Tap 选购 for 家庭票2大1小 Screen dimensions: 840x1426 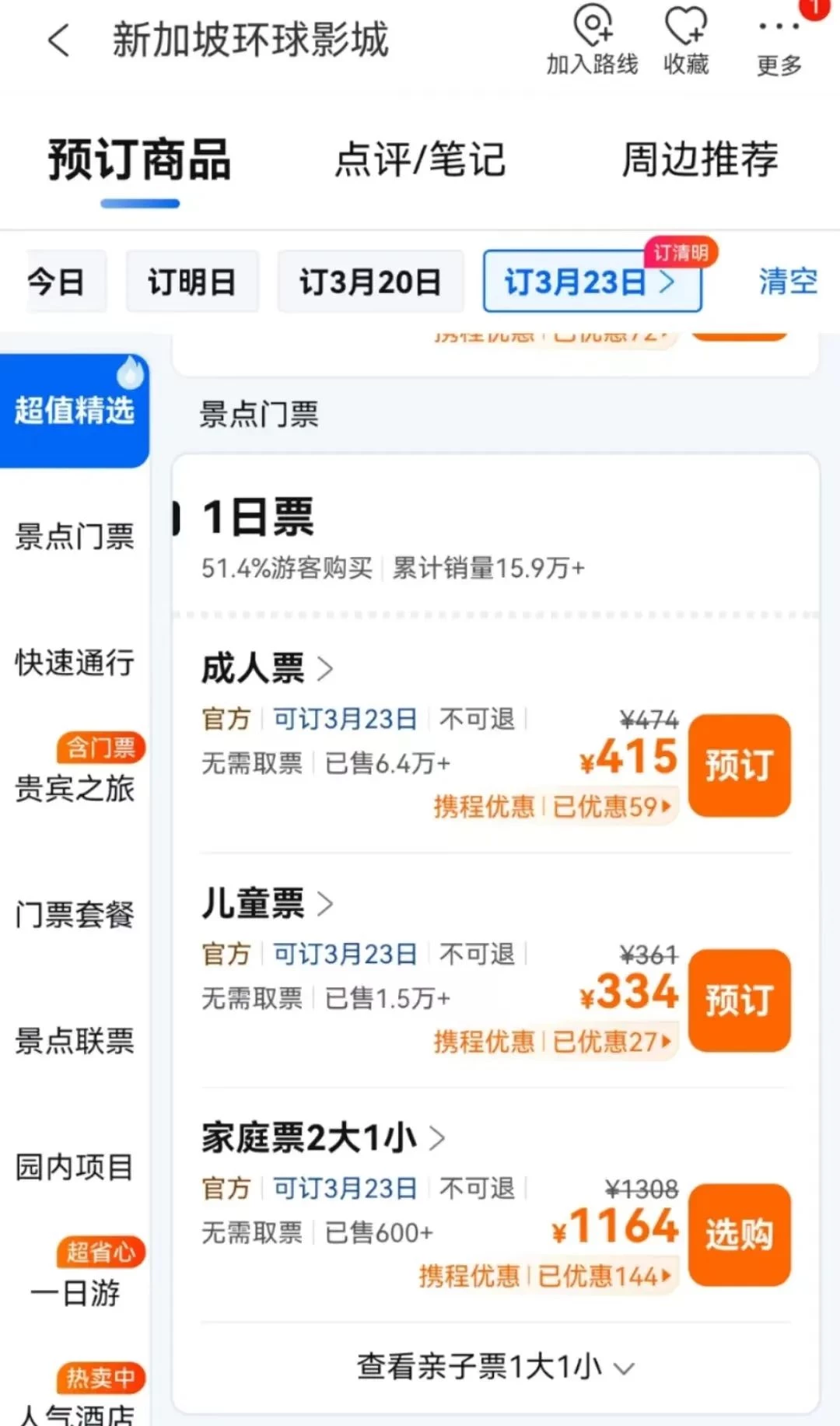[740, 1235]
